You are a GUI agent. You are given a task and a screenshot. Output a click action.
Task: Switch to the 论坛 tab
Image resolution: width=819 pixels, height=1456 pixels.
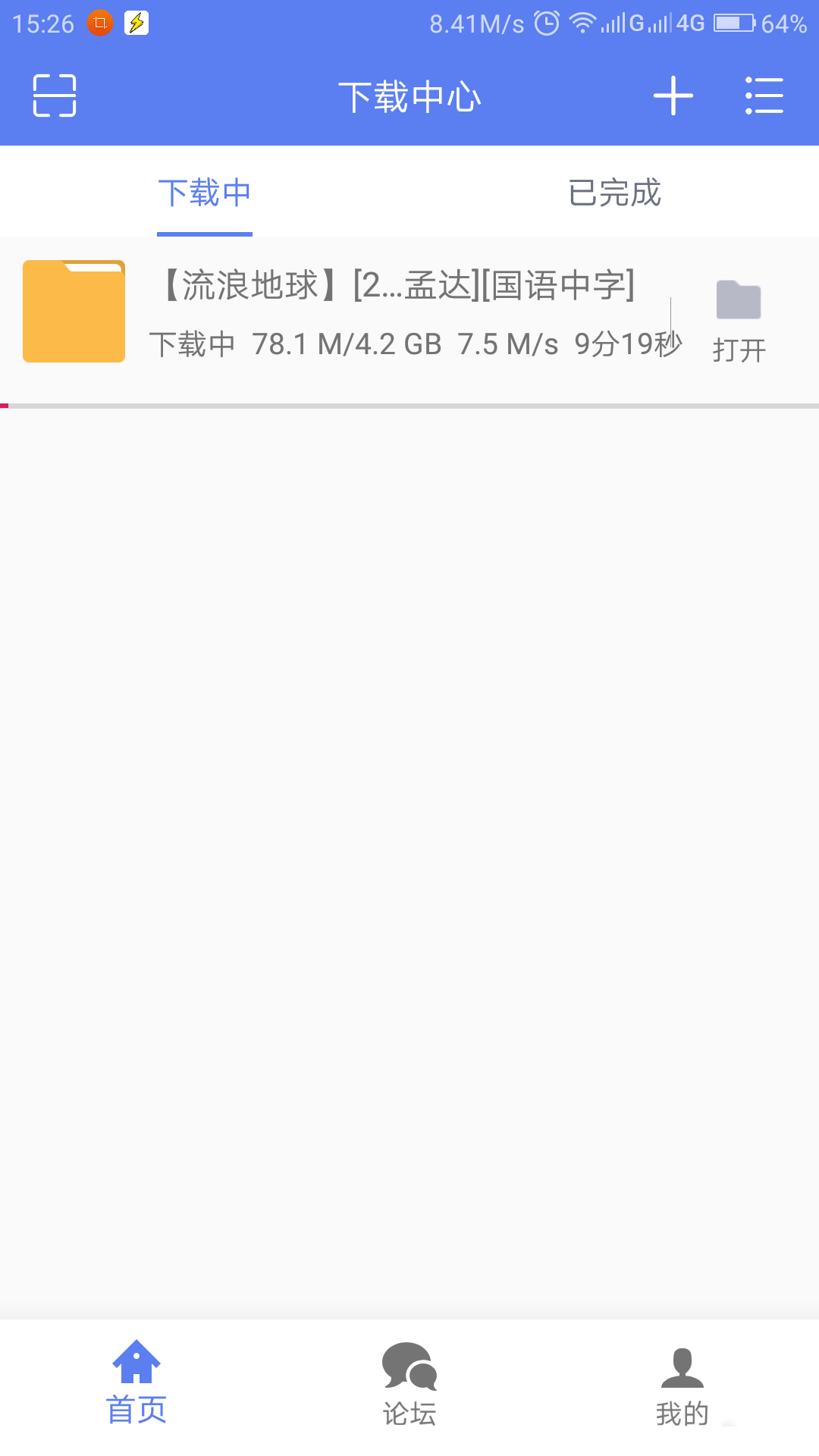pyautogui.click(x=409, y=1383)
